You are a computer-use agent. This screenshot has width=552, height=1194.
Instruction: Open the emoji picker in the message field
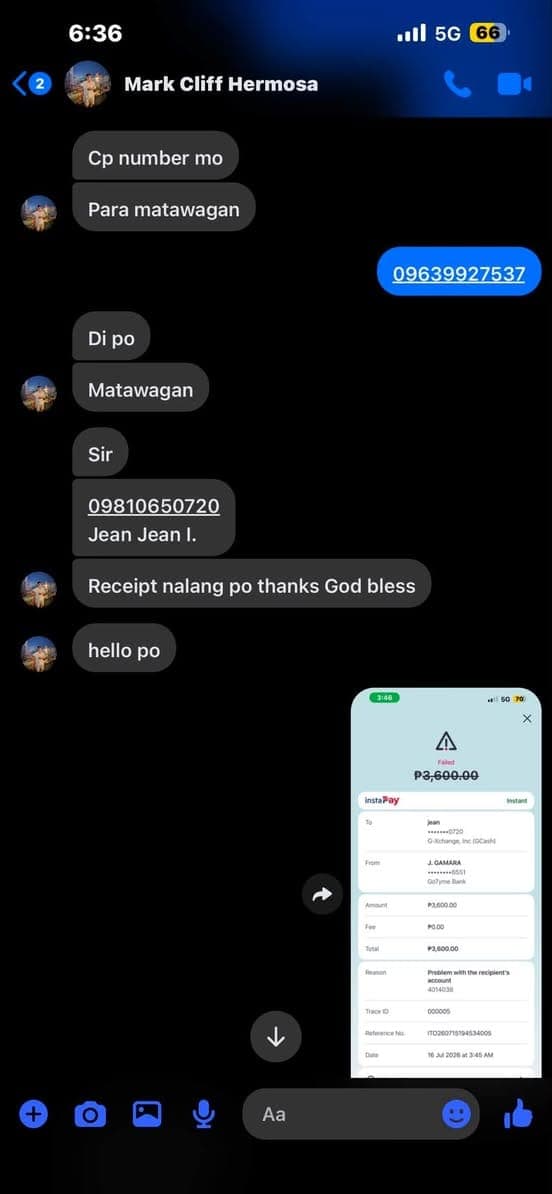456,1115
